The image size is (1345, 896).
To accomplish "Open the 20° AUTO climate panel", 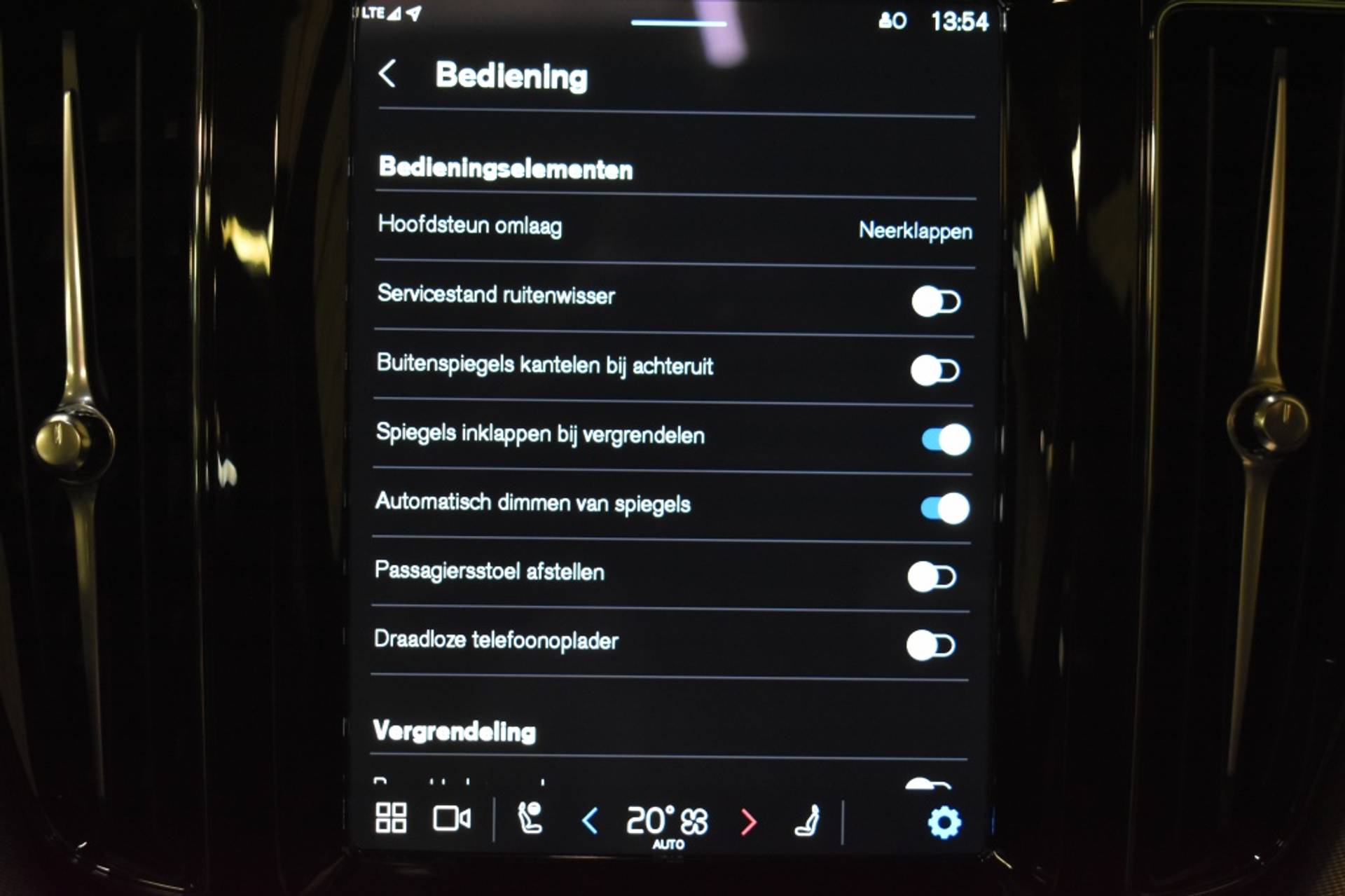I will [x=668, y=824].
